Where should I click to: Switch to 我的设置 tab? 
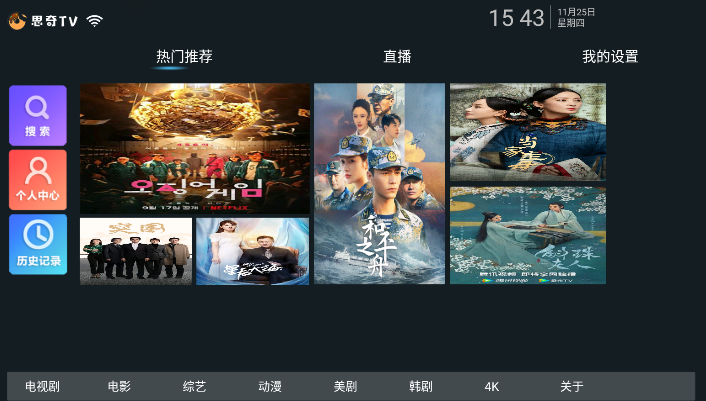tap(610, 57)
